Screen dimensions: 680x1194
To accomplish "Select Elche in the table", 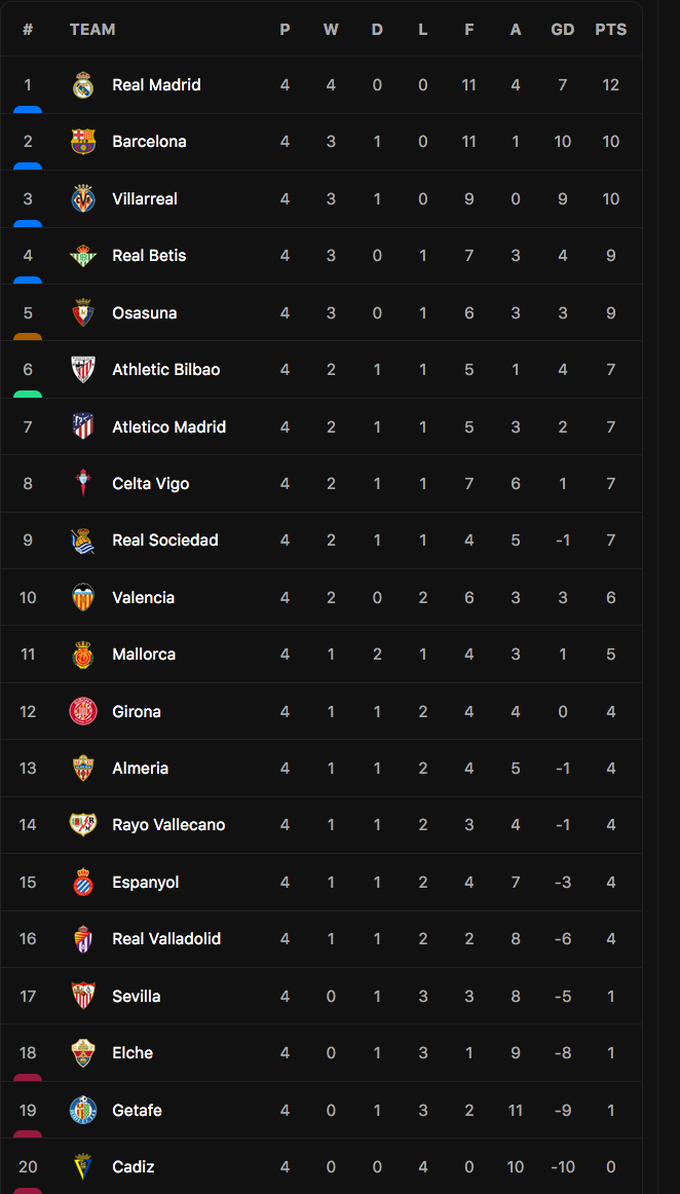I will [321, 1053].
